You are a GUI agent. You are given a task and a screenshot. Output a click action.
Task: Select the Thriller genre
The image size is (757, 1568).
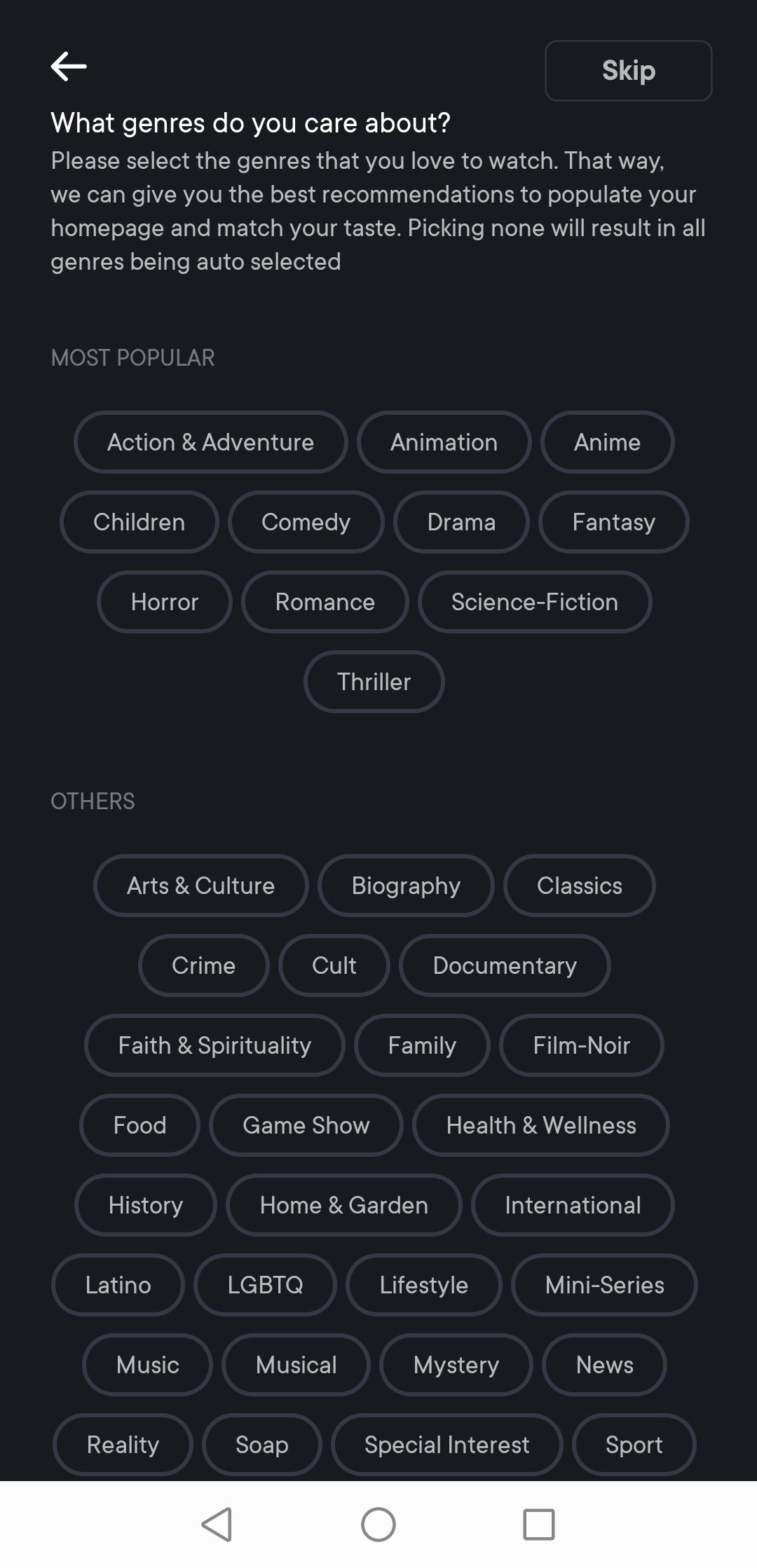[x=374, y=682]
